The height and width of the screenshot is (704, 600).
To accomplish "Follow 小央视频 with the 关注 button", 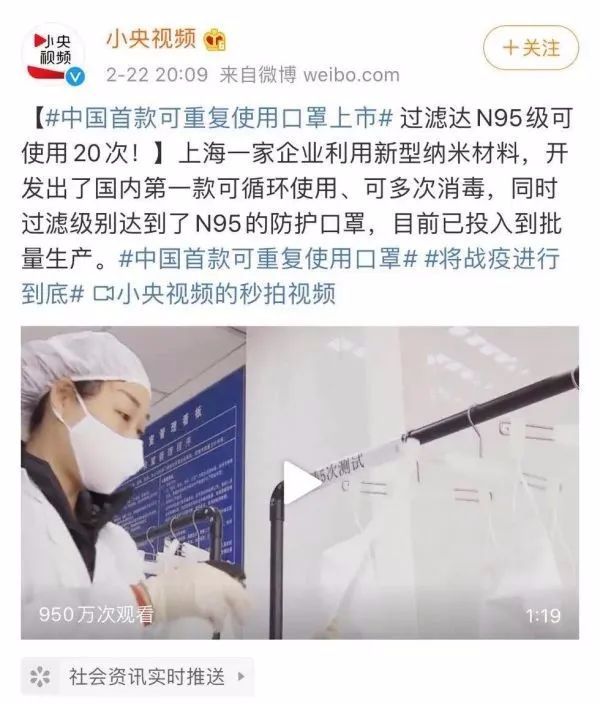I will pos(531,48).
